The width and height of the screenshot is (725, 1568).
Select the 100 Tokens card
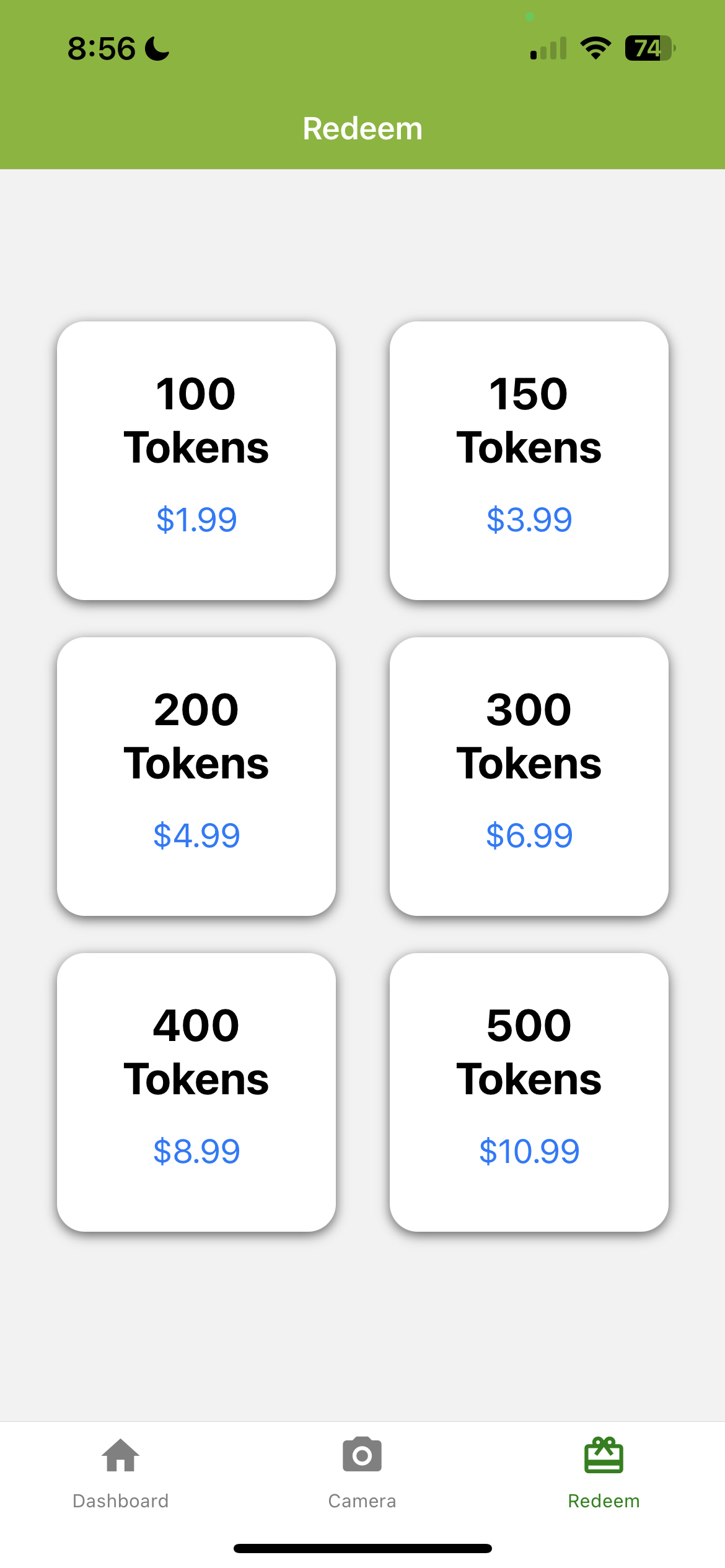click(x=196, y=460)
